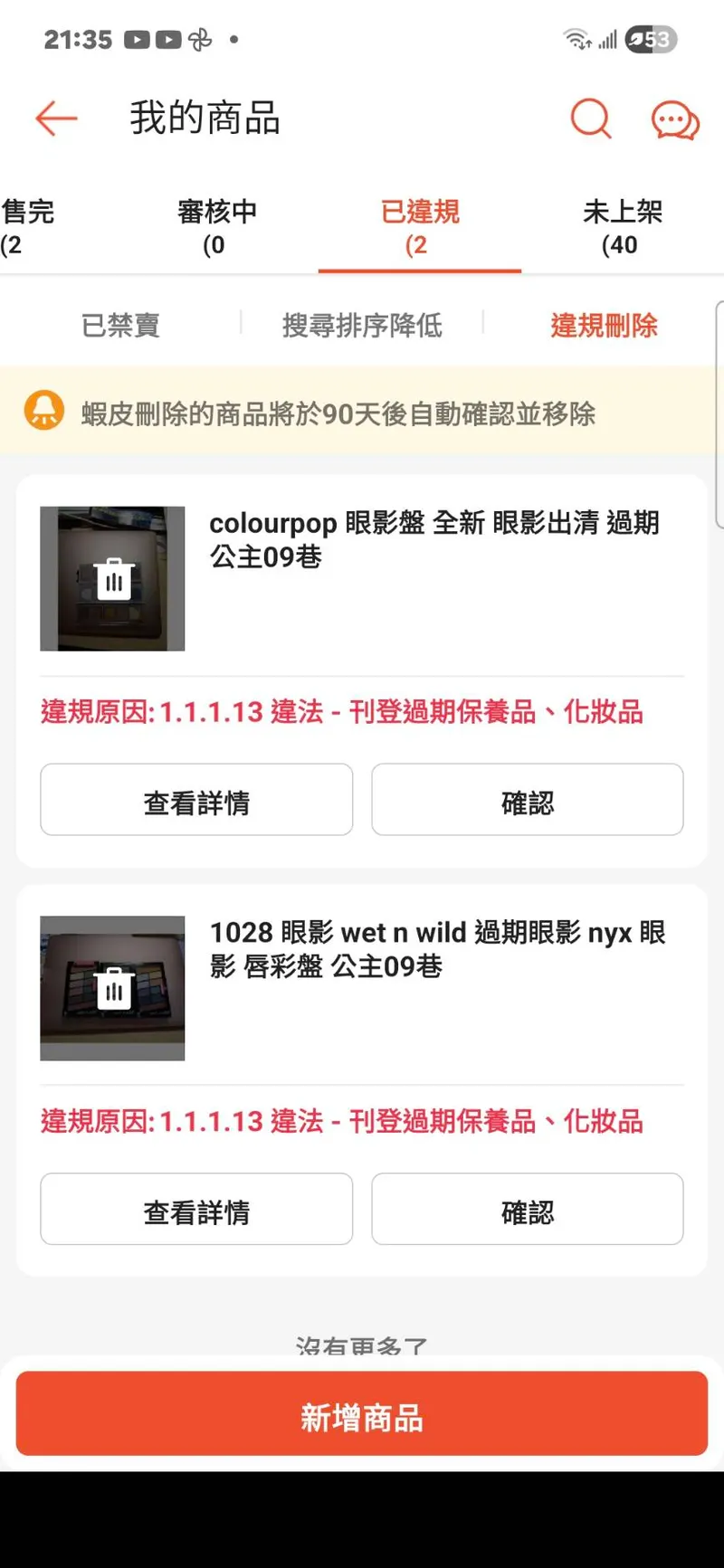Switch to the 未上架 tab
Viewport: 724px width, 1568px height.
point(622,227)
